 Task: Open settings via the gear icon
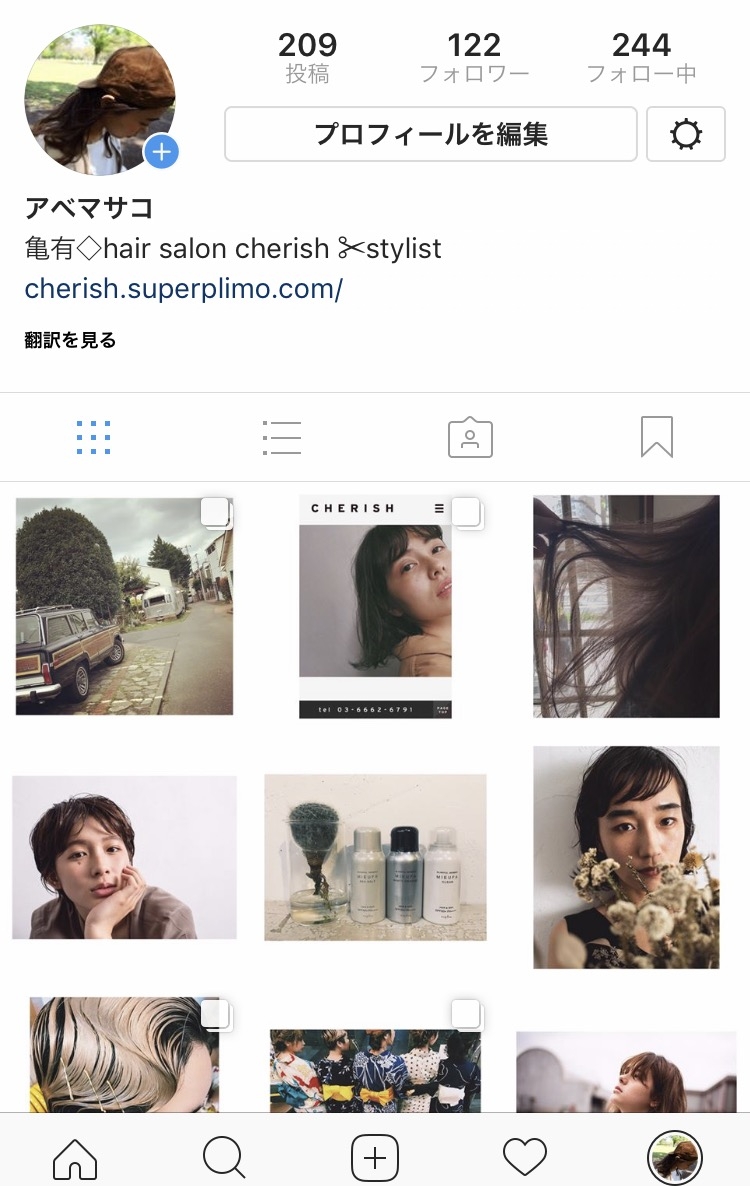(686, 134)
